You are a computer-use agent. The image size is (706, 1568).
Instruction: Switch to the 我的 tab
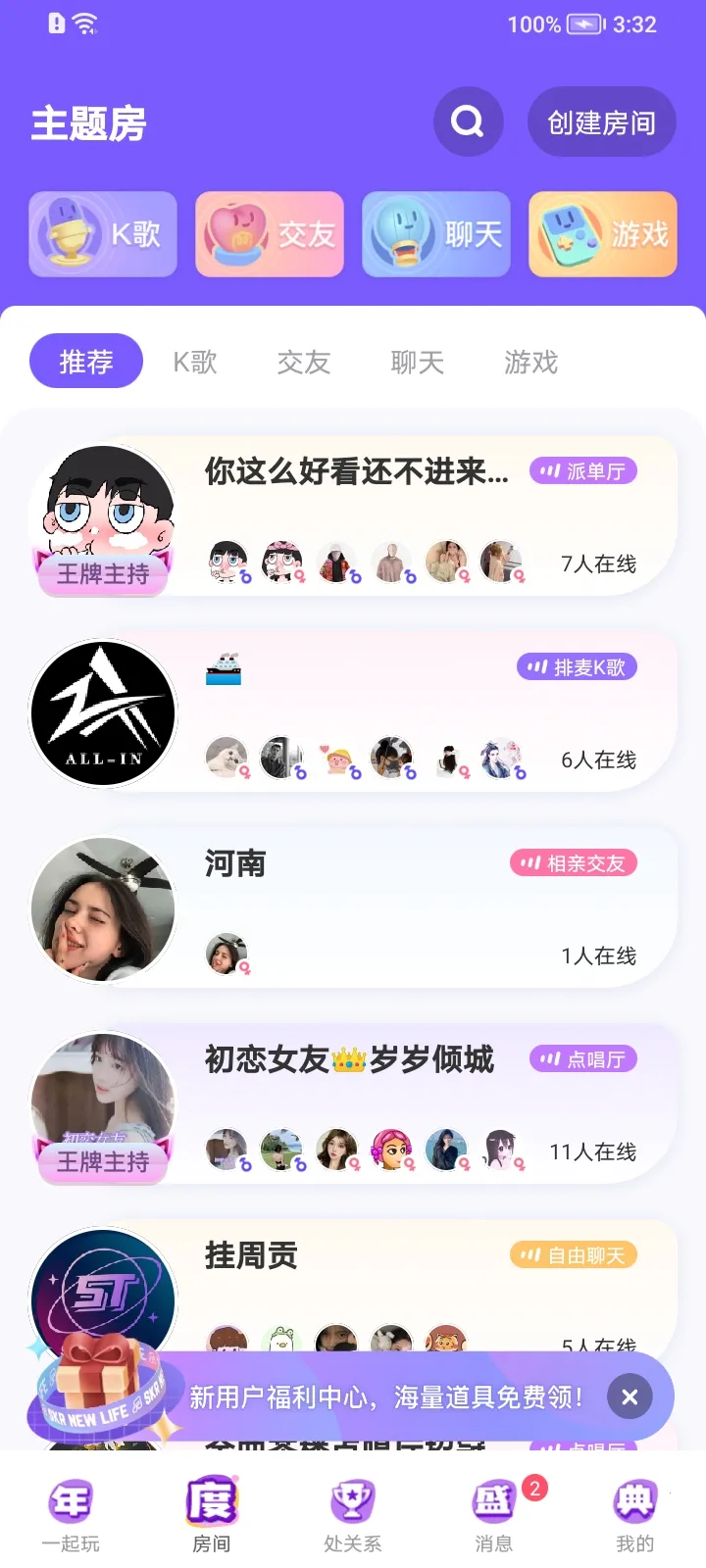pyautogui.click(x=634, y=1516)
